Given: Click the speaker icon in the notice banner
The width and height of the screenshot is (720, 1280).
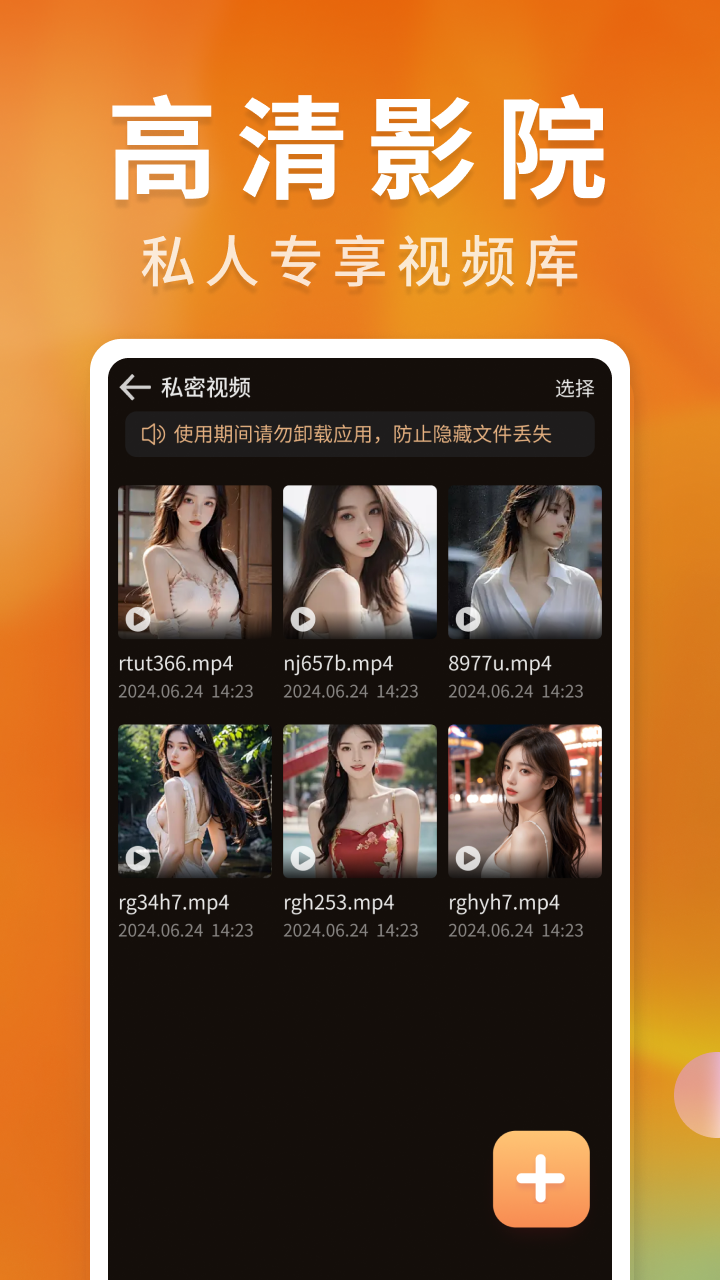Looking at the screenshot, I should (152, 433).
